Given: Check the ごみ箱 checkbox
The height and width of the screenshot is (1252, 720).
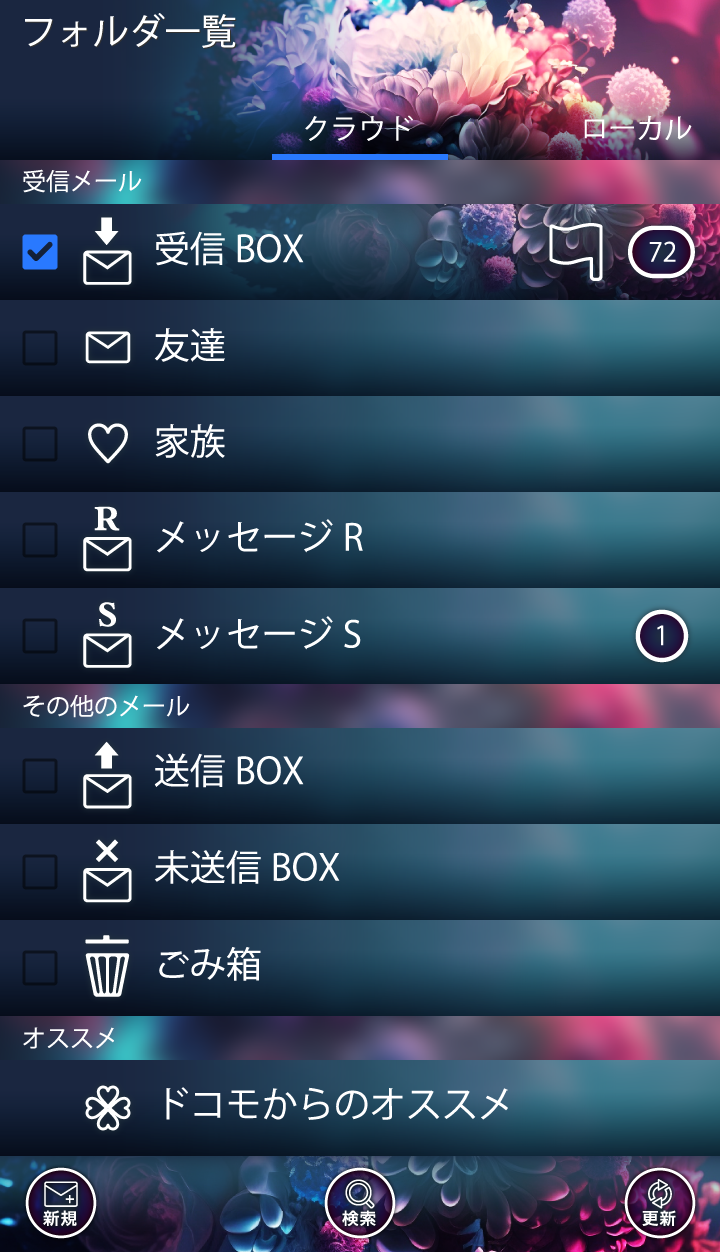Looking at the screenshot, I should click(x=40, y=968).
